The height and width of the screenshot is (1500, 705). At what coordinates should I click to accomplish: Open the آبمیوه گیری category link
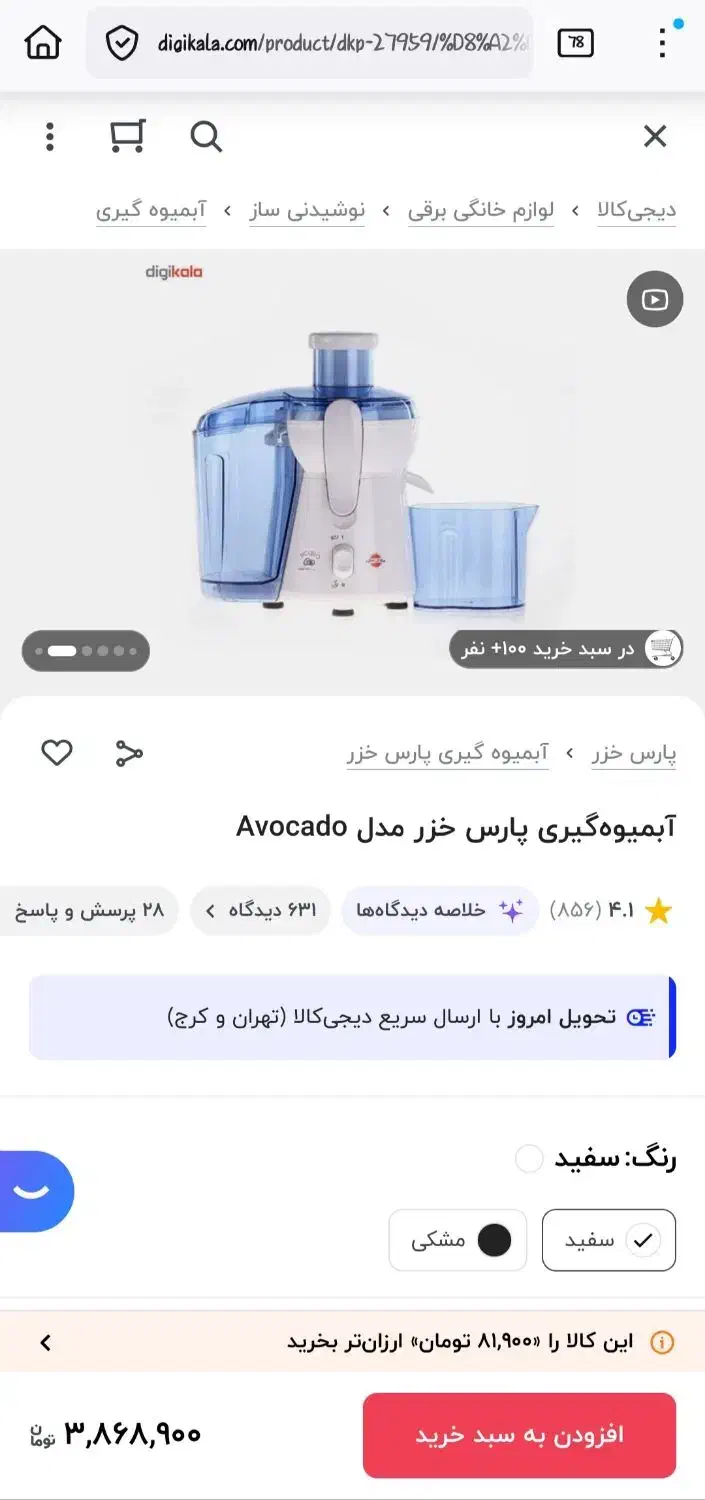click(151, 210)
